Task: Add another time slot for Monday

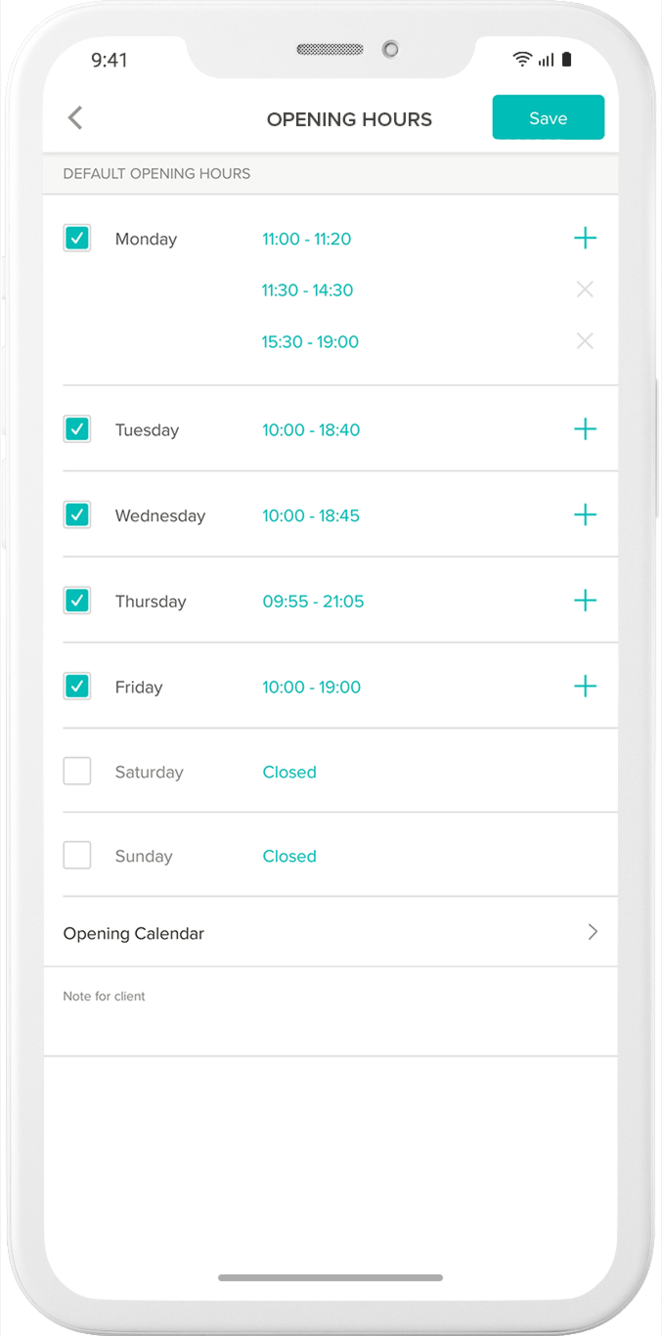Action: (585, 238)
